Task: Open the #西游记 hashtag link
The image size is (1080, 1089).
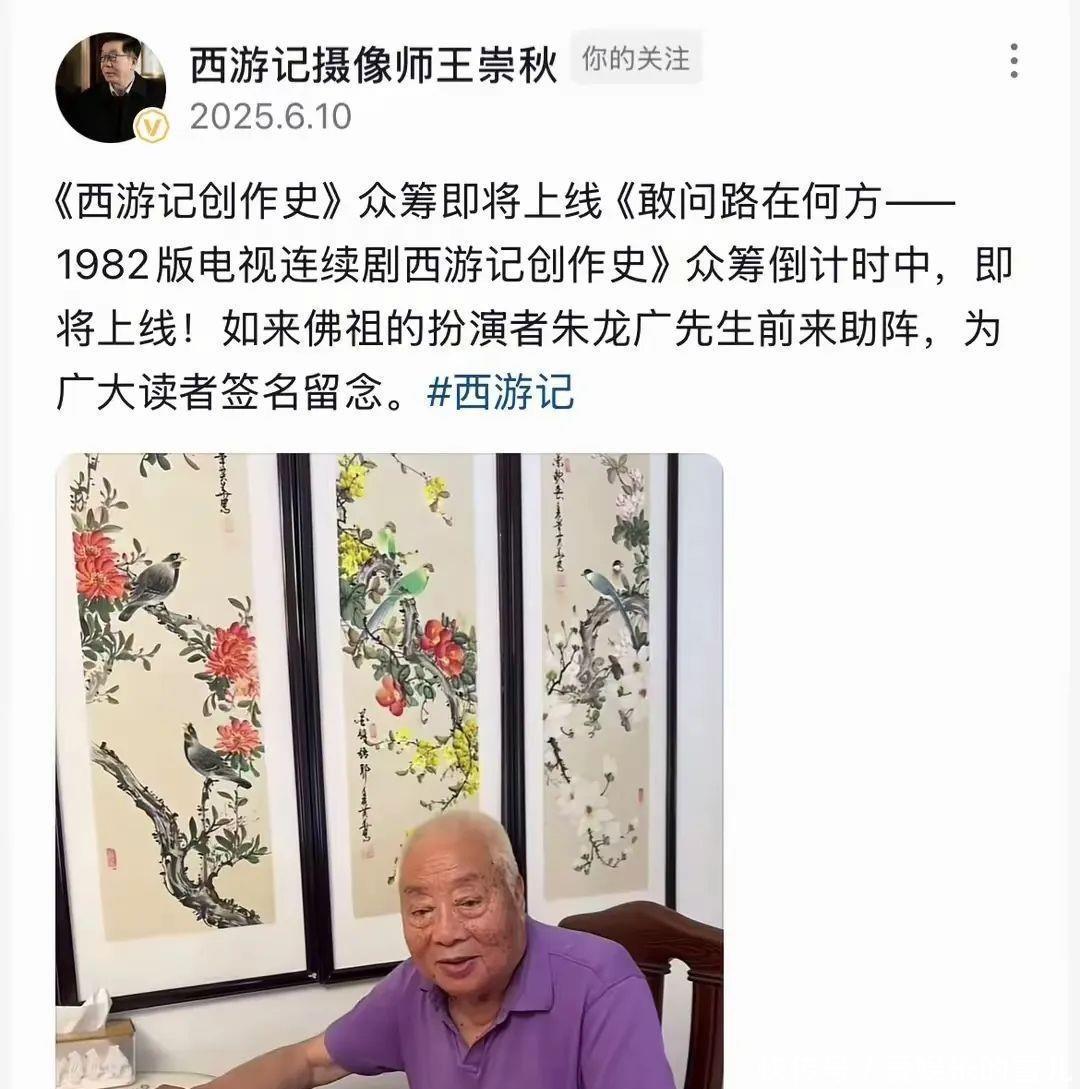Action: pos(500,391)
